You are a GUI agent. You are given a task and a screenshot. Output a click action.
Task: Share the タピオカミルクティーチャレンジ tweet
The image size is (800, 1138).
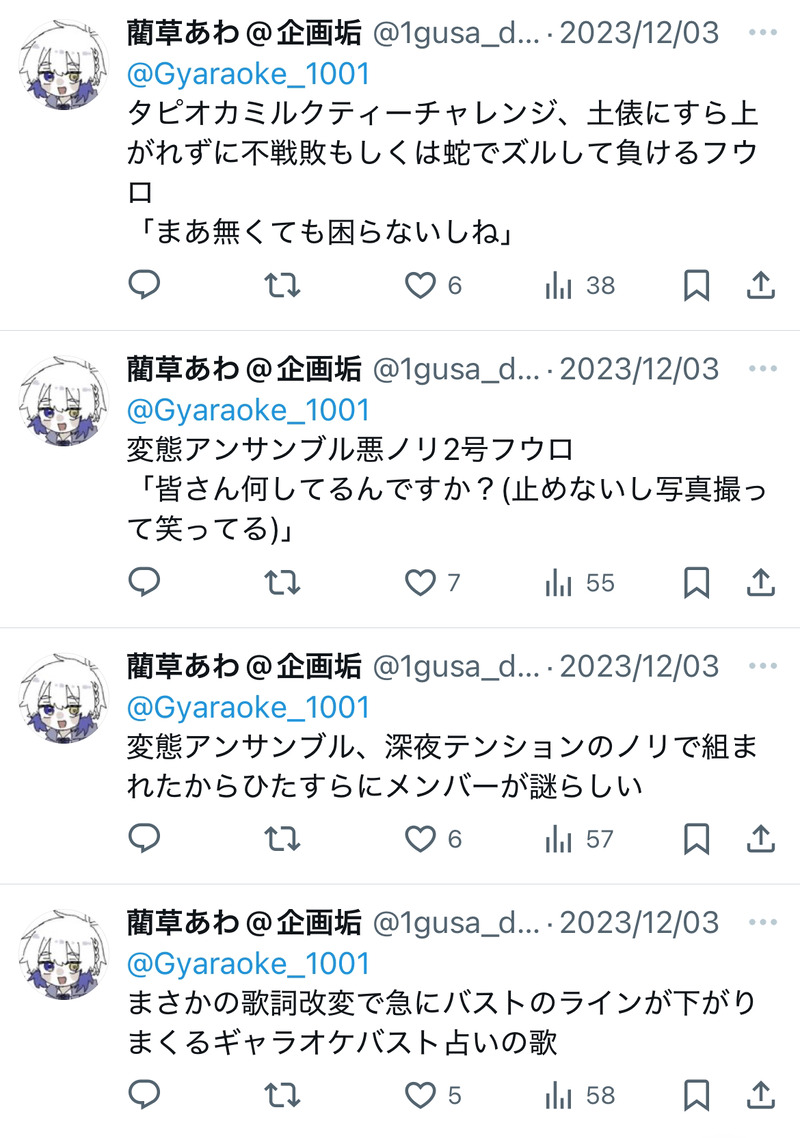point(760,286)
